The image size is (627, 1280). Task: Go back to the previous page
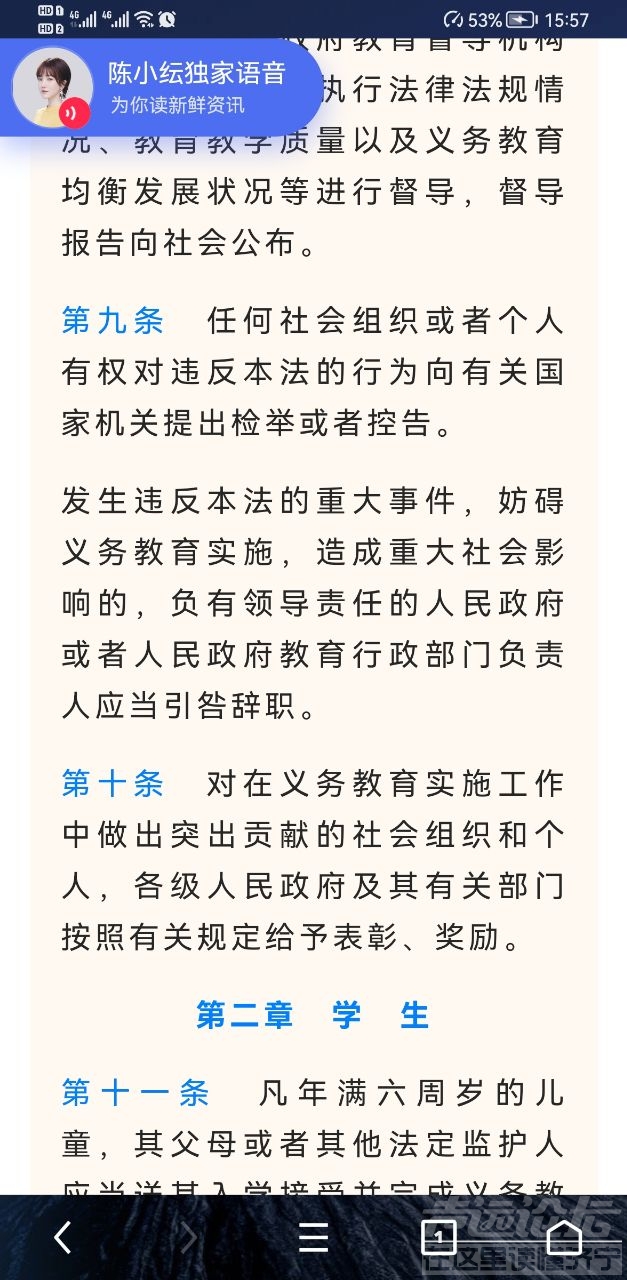click(x=63, y=1238)
